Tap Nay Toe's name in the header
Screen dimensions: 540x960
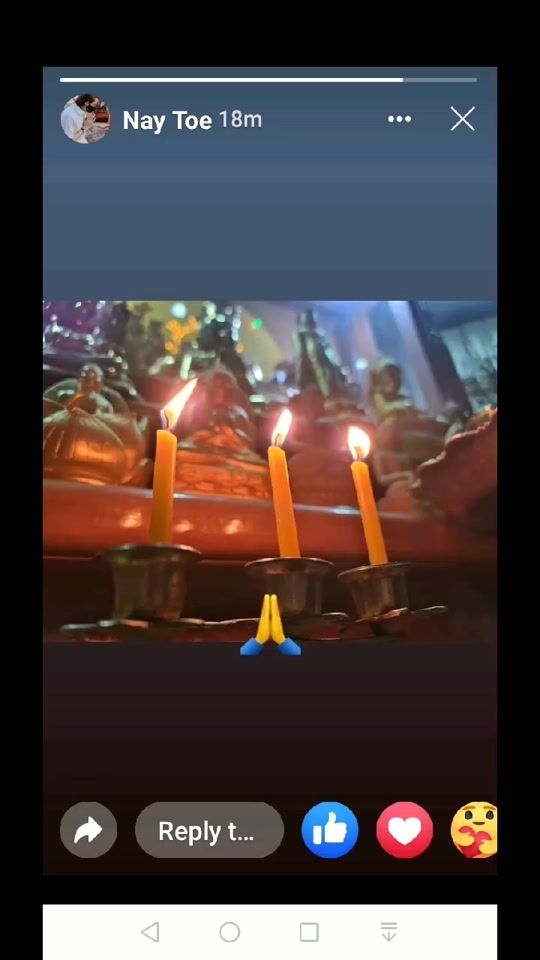click(x=167, y=120)
